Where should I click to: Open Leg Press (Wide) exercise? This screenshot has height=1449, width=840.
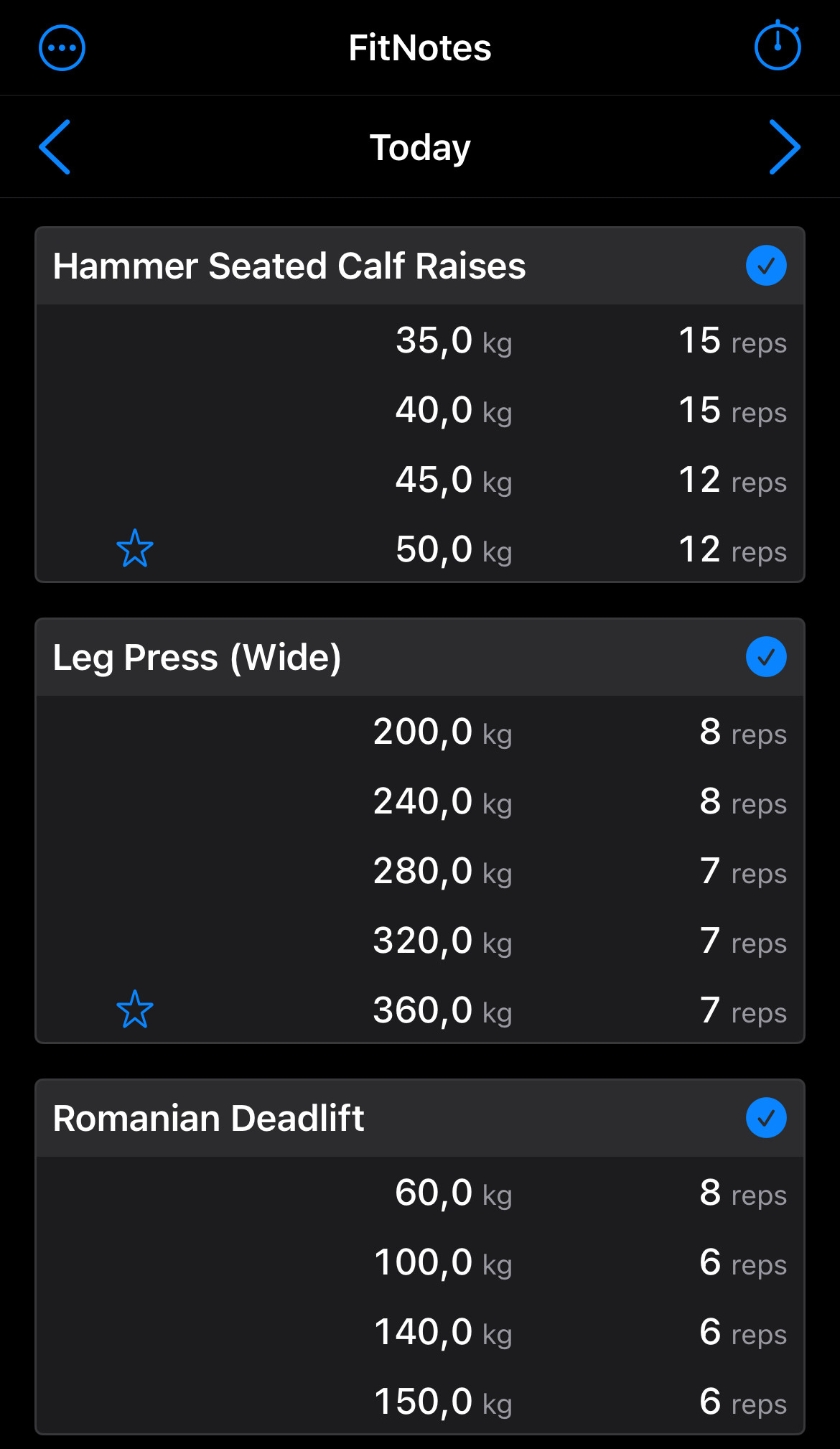point(197,658)
